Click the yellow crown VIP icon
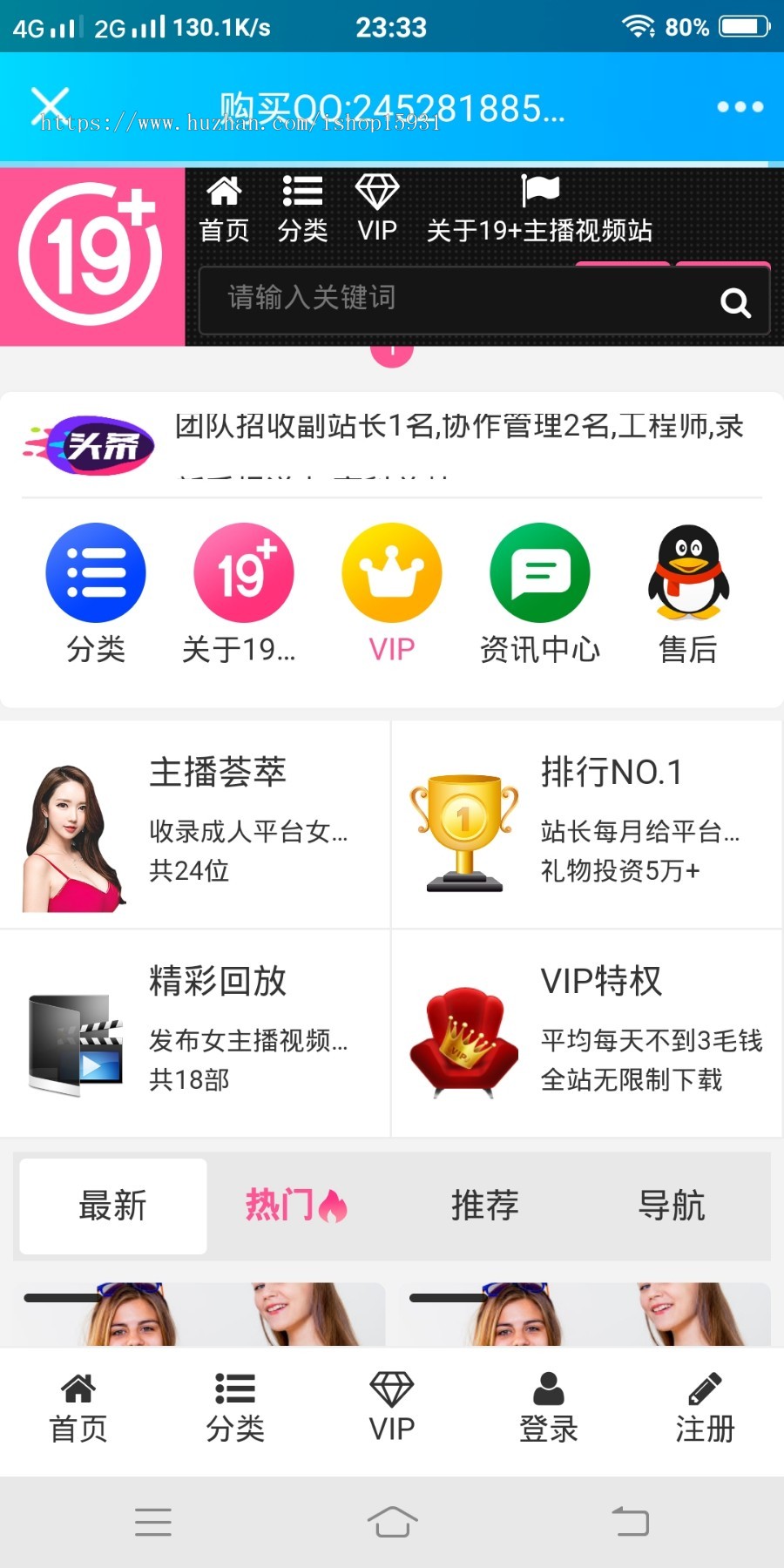This screenshot has width=784, height=1568. point(391,573)
